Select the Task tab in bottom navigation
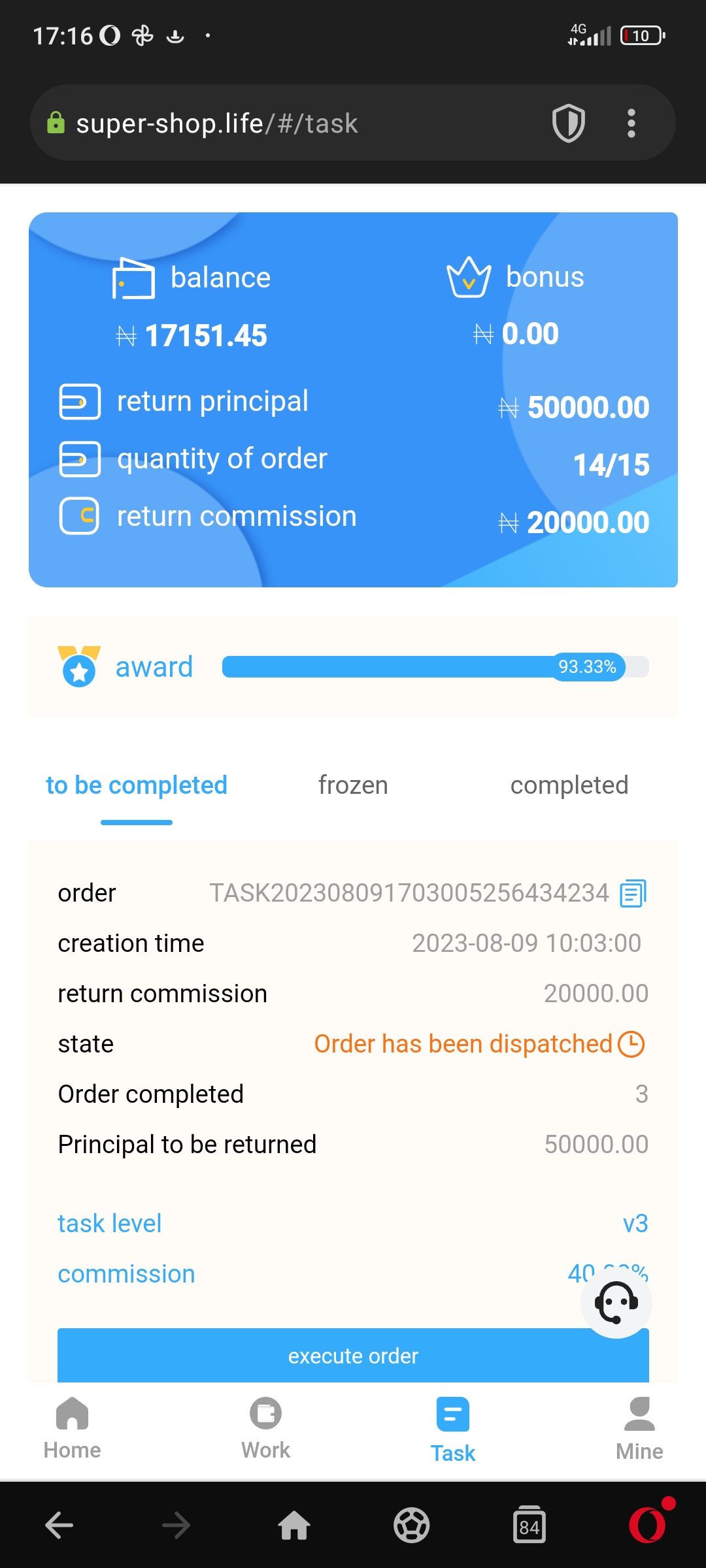 point(452,1429)
